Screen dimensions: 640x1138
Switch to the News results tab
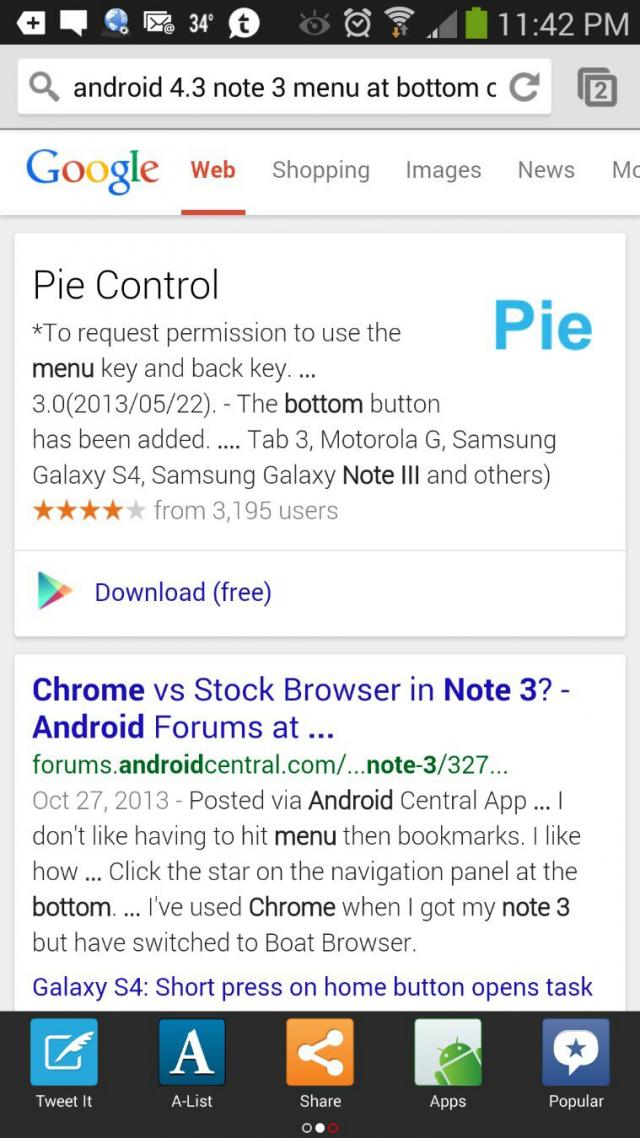(x=546, y=170)
